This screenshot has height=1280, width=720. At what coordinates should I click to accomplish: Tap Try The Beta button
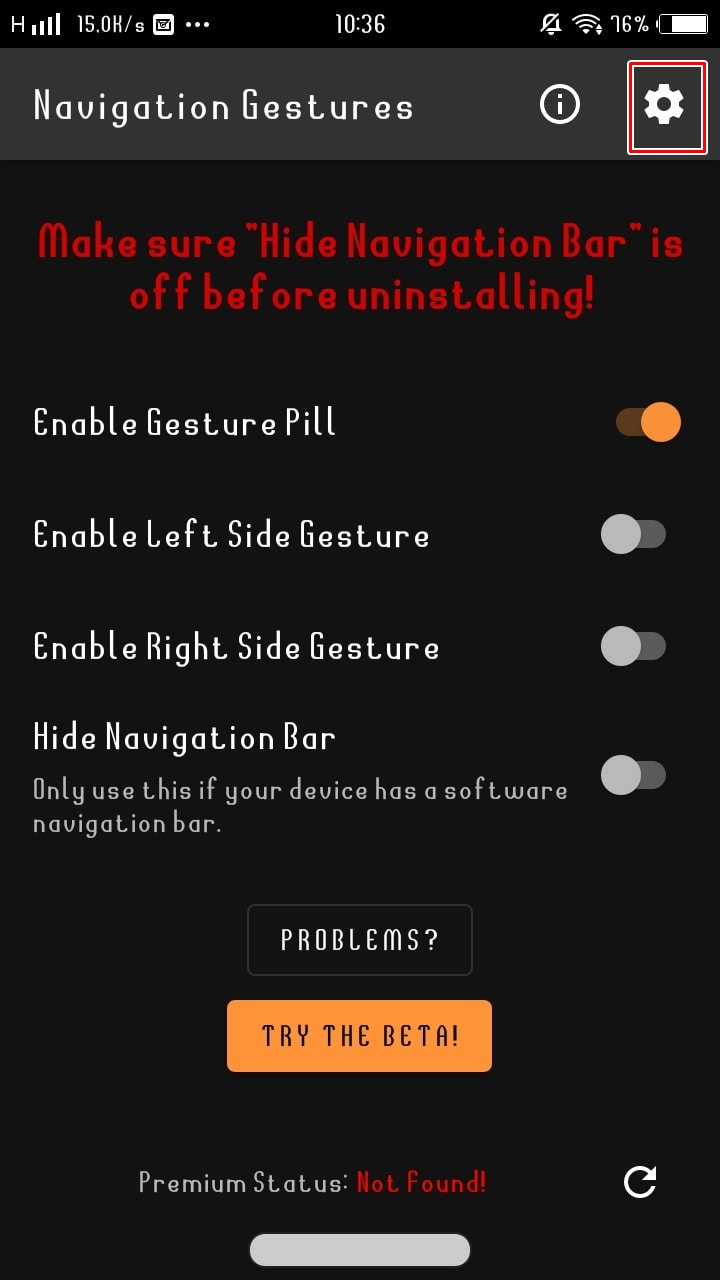[360, 1036]
